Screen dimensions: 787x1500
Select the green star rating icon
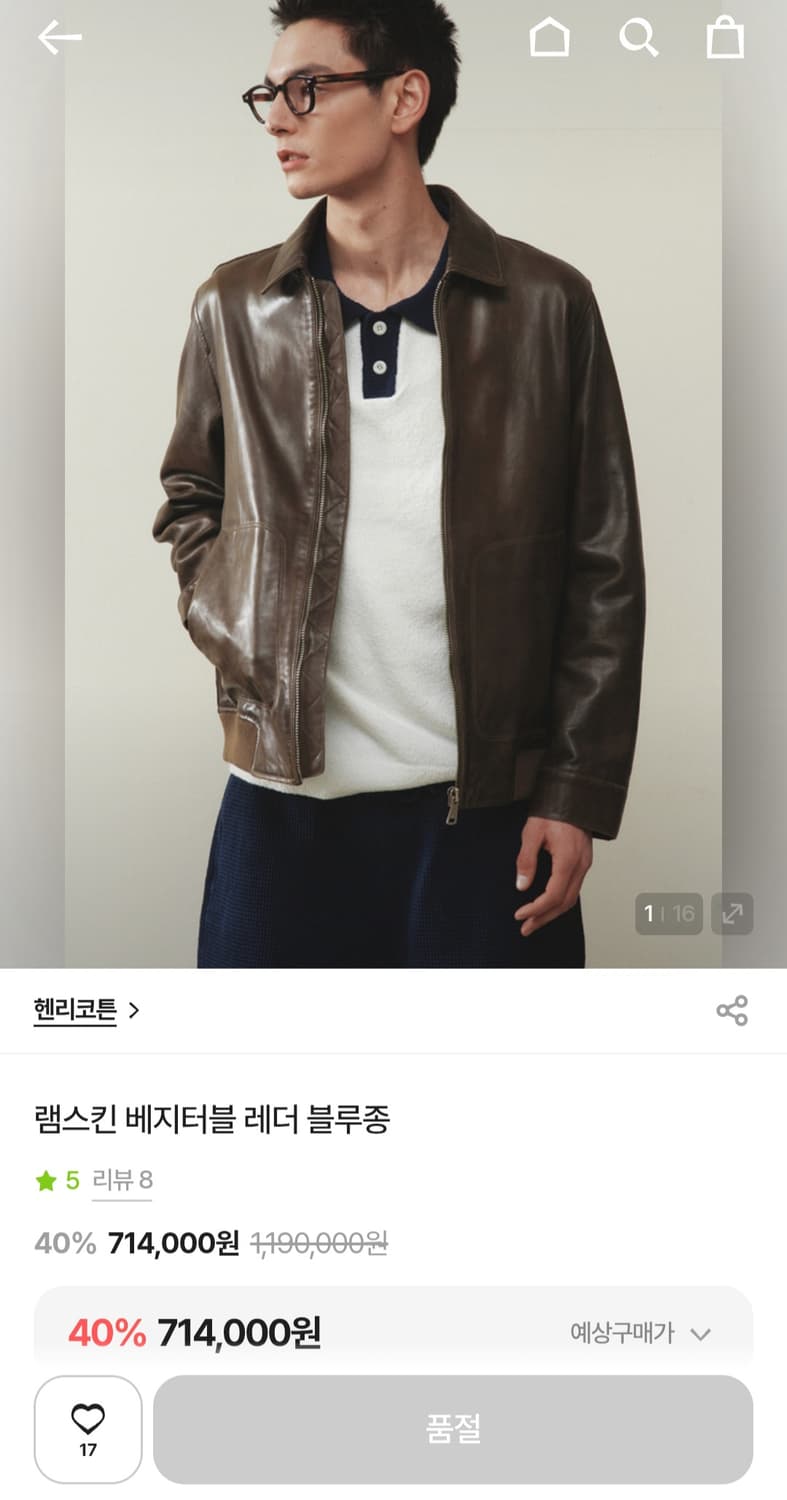(x=43, y=1182)
